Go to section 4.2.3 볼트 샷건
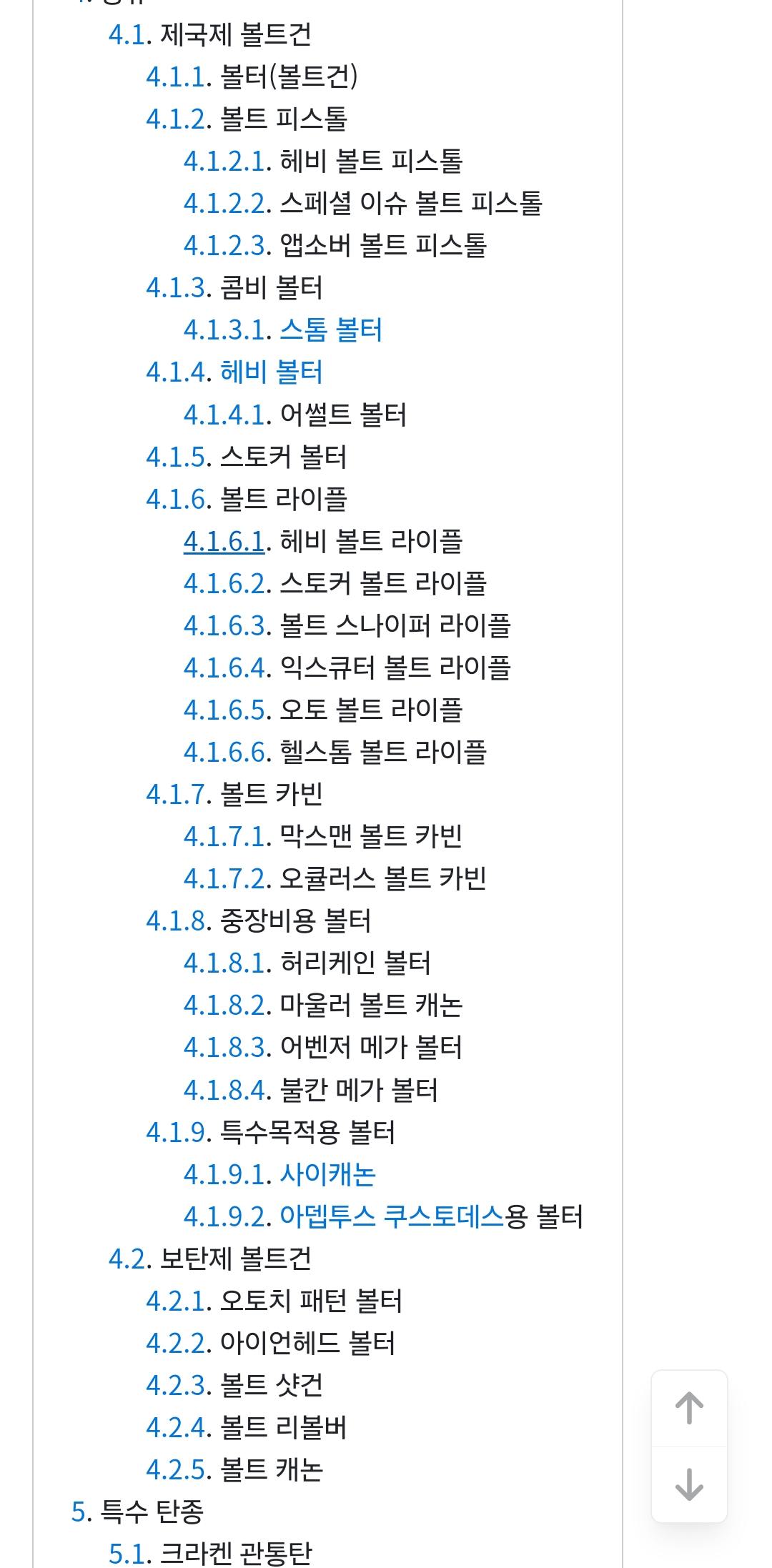 [x=175, y=1385]
